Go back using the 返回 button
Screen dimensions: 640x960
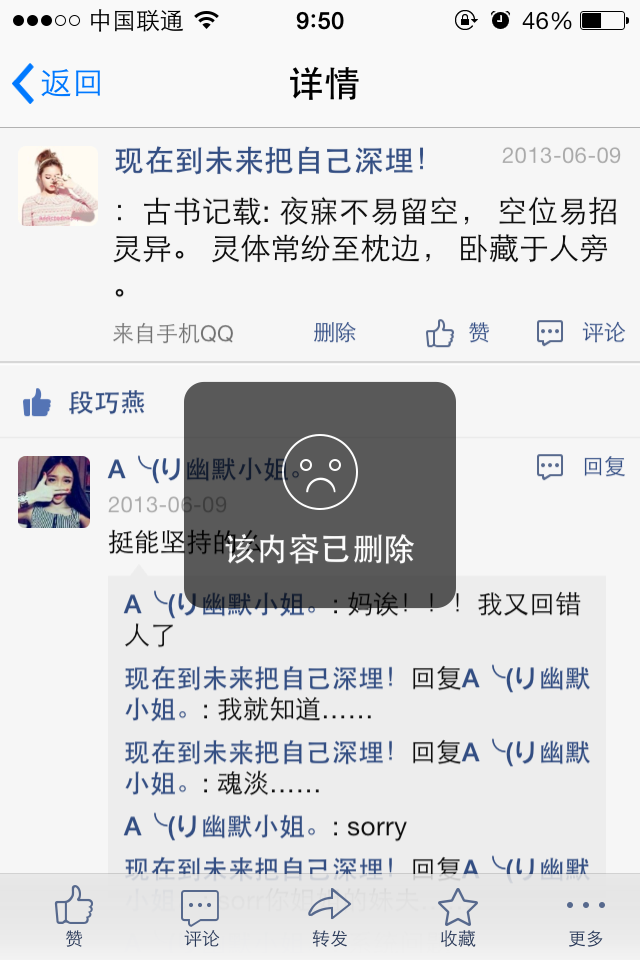[x=58, y=83]
